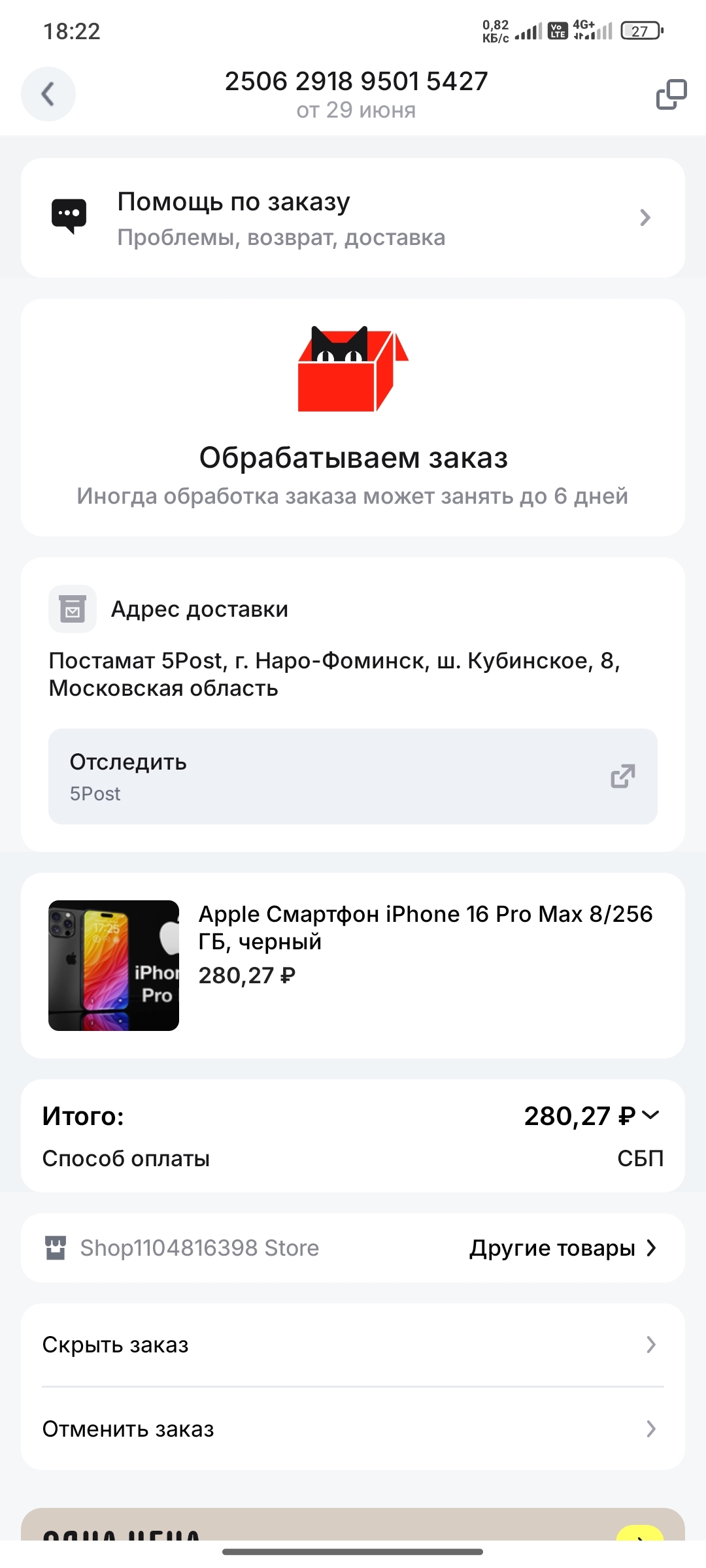Select Скрыть заказ
The height and width of the screenshot is (1568, 706).
353,1345
